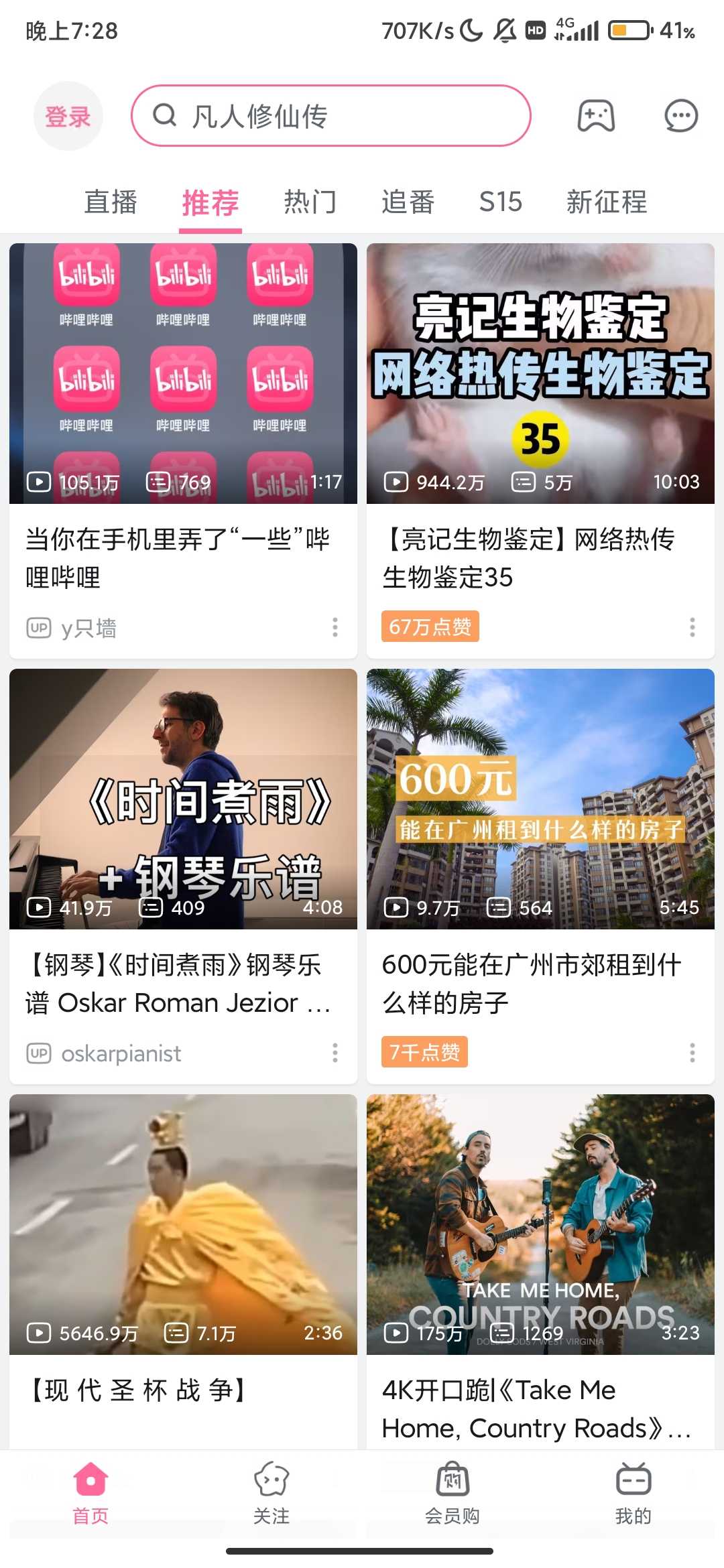Viewport: 724px width, 1568px height.
Task: Play the video 当你在手机里弄了一些哔哩哔哩
Action: coord(183,373)
